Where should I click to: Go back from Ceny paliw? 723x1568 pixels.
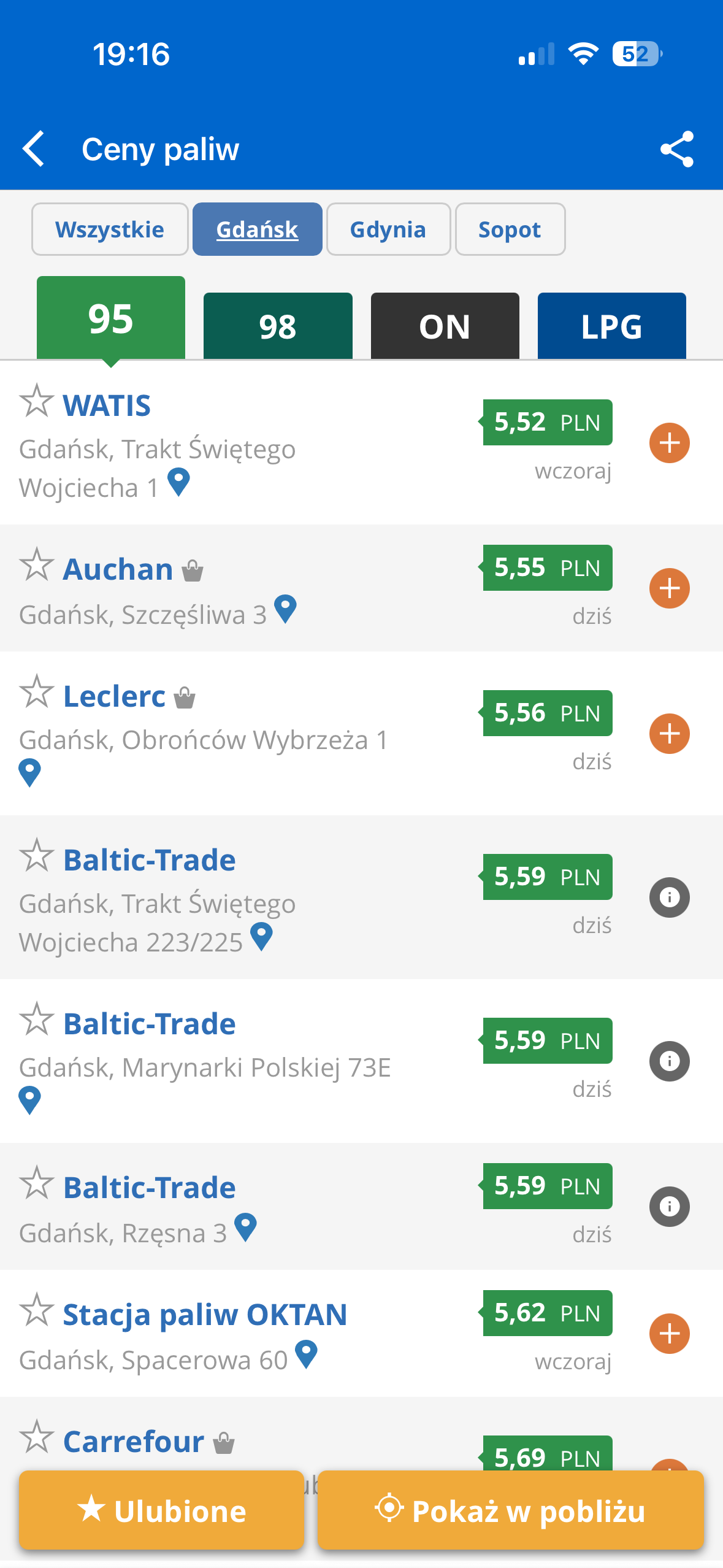[x=34, y=149]
